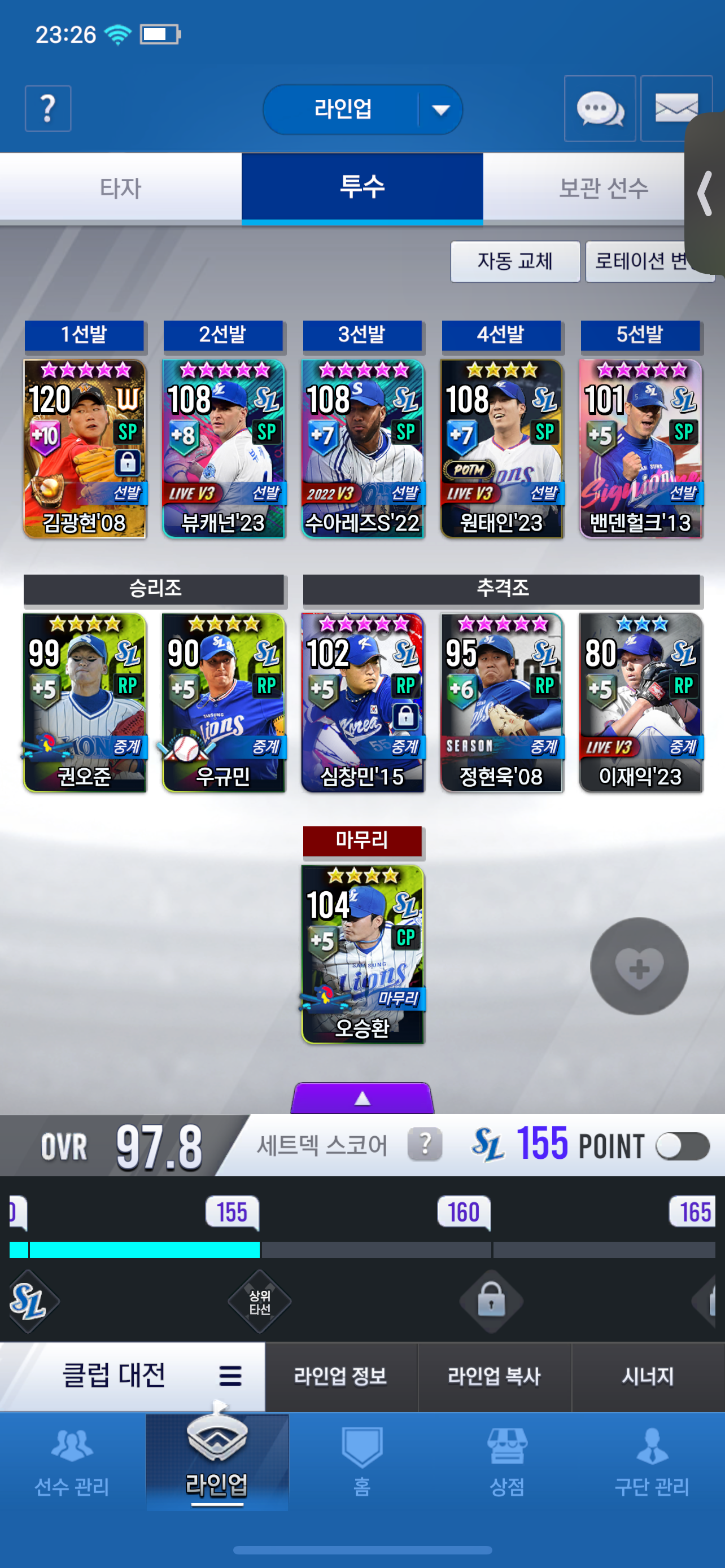725x1568 pixels.
Task: Switch to the 보관 선수 tab
Action: pos(602,187)
